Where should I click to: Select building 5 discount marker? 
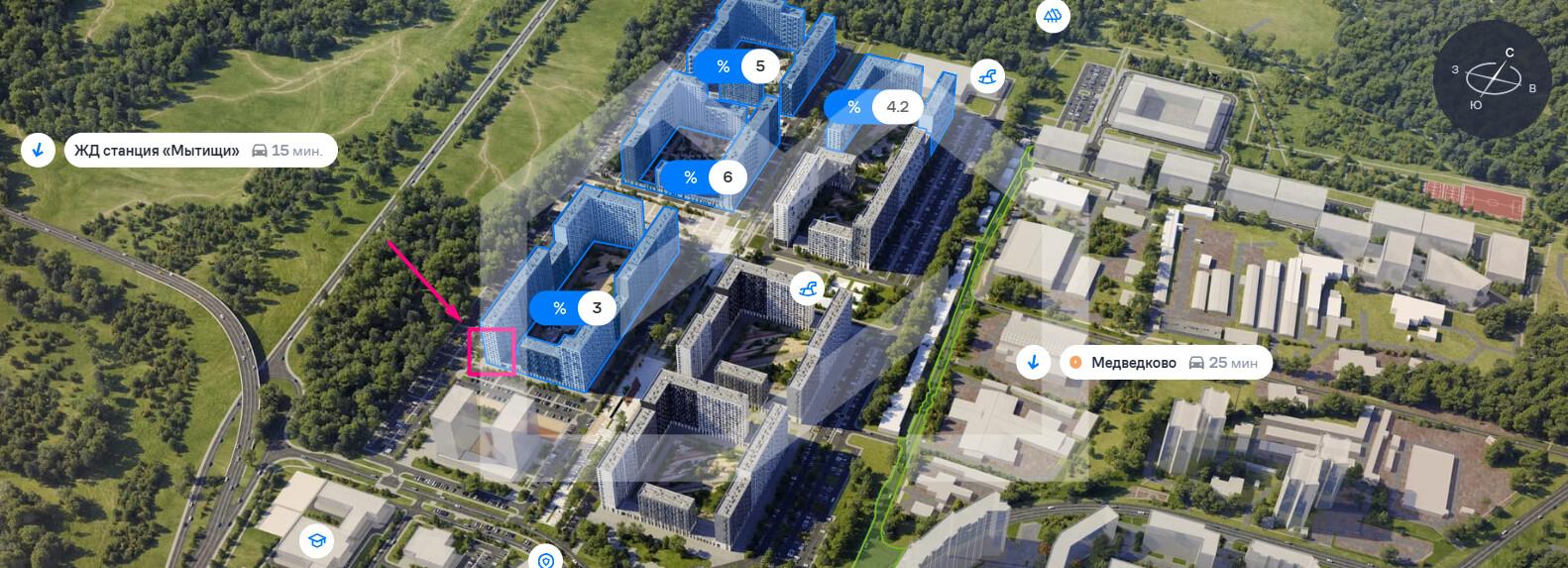741,66
